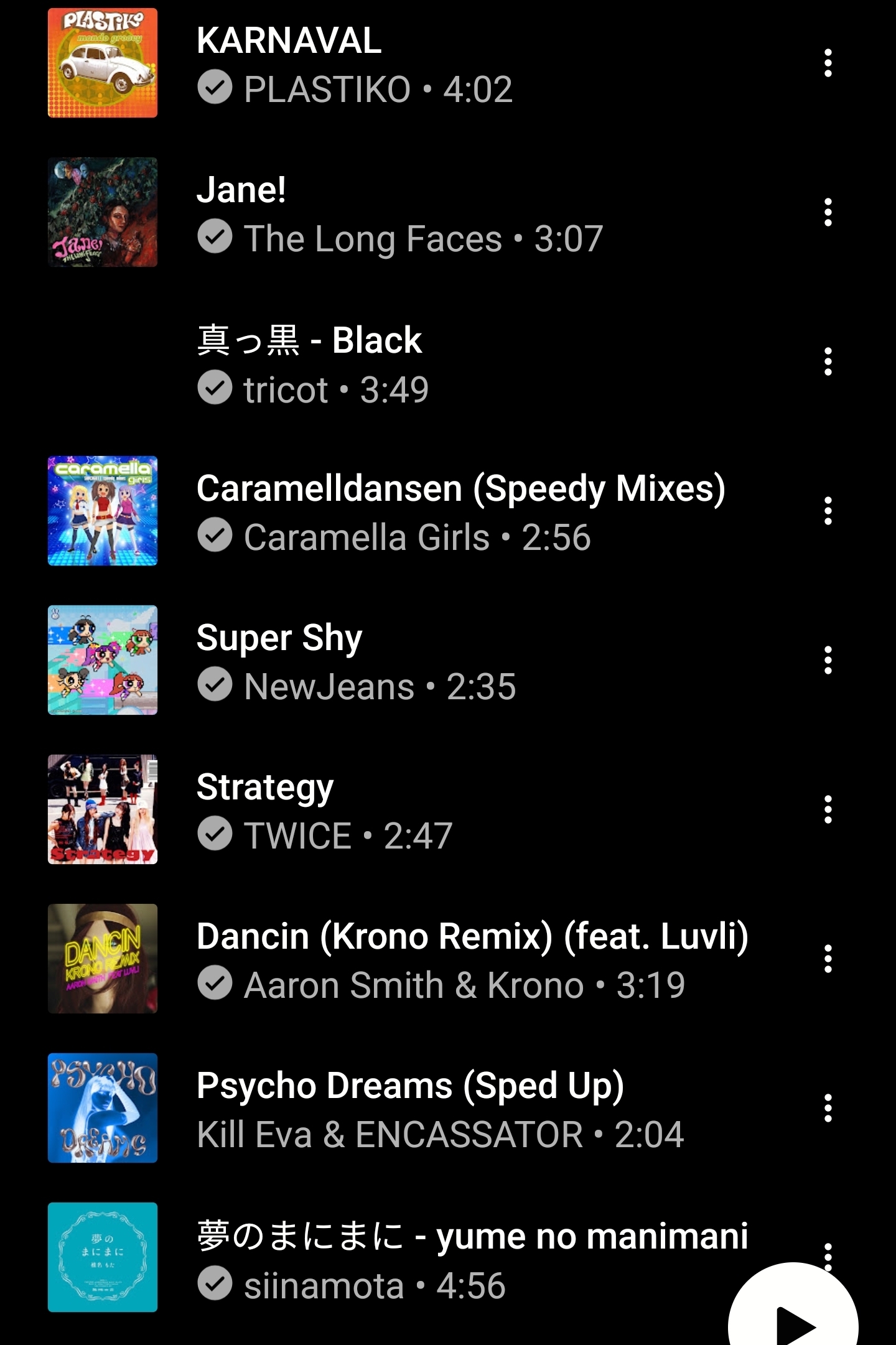Open the overflow menu for Jane!
The width and height of the screenshot is (896, 1345).
(828, 212)
